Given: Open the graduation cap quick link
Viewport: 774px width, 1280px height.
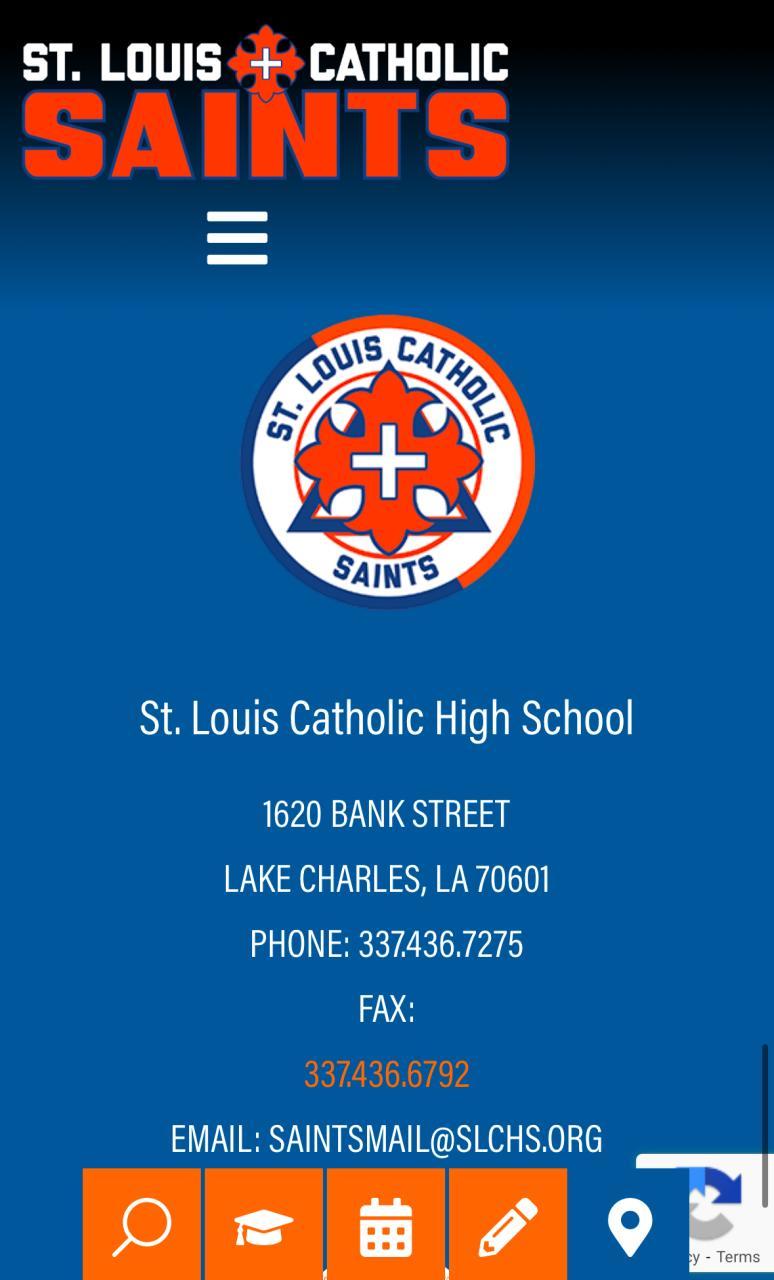Looking at the screenshot, I should coord(264,1226).
